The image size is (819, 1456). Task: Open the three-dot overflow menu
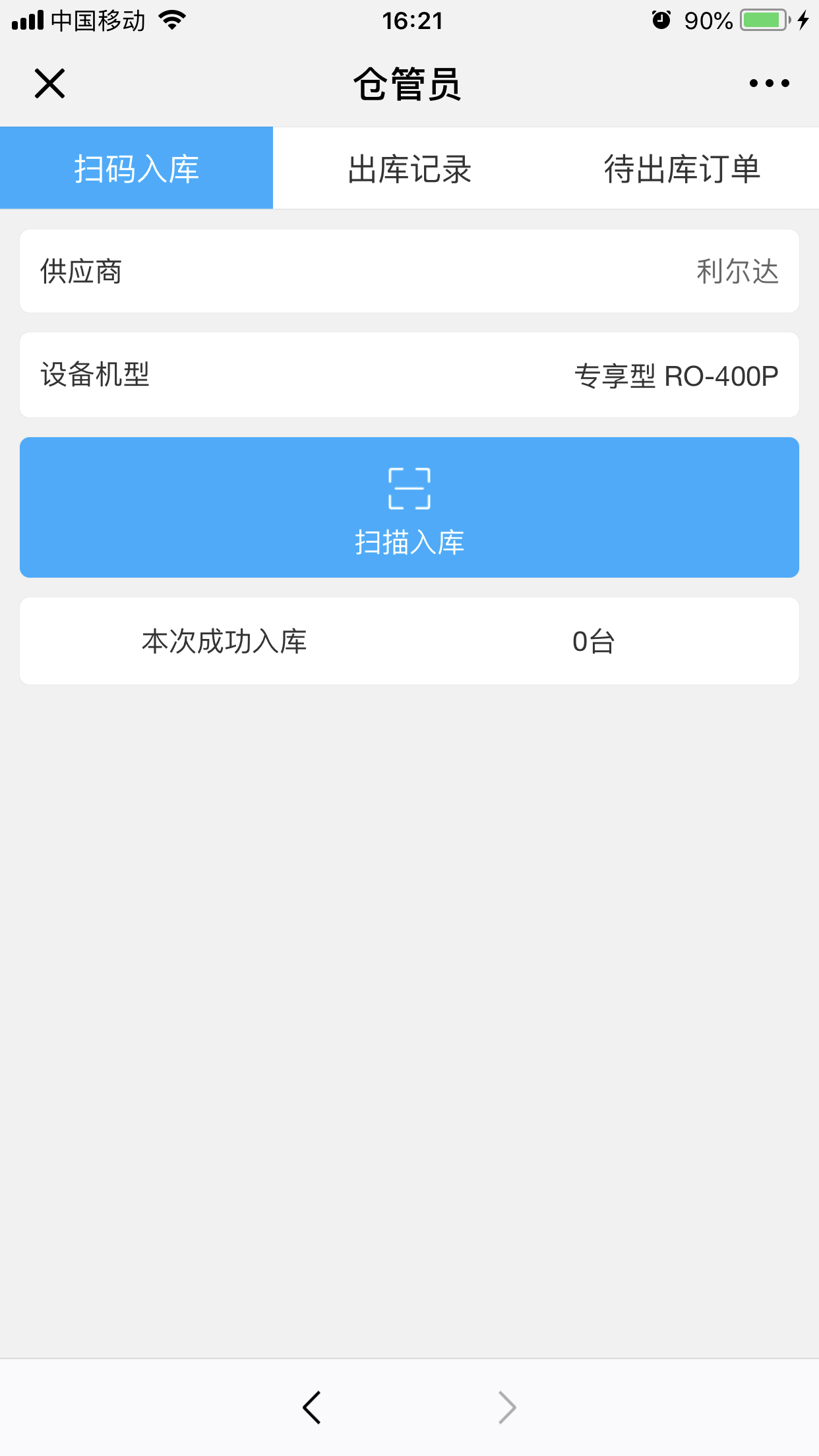click(769, 83)
